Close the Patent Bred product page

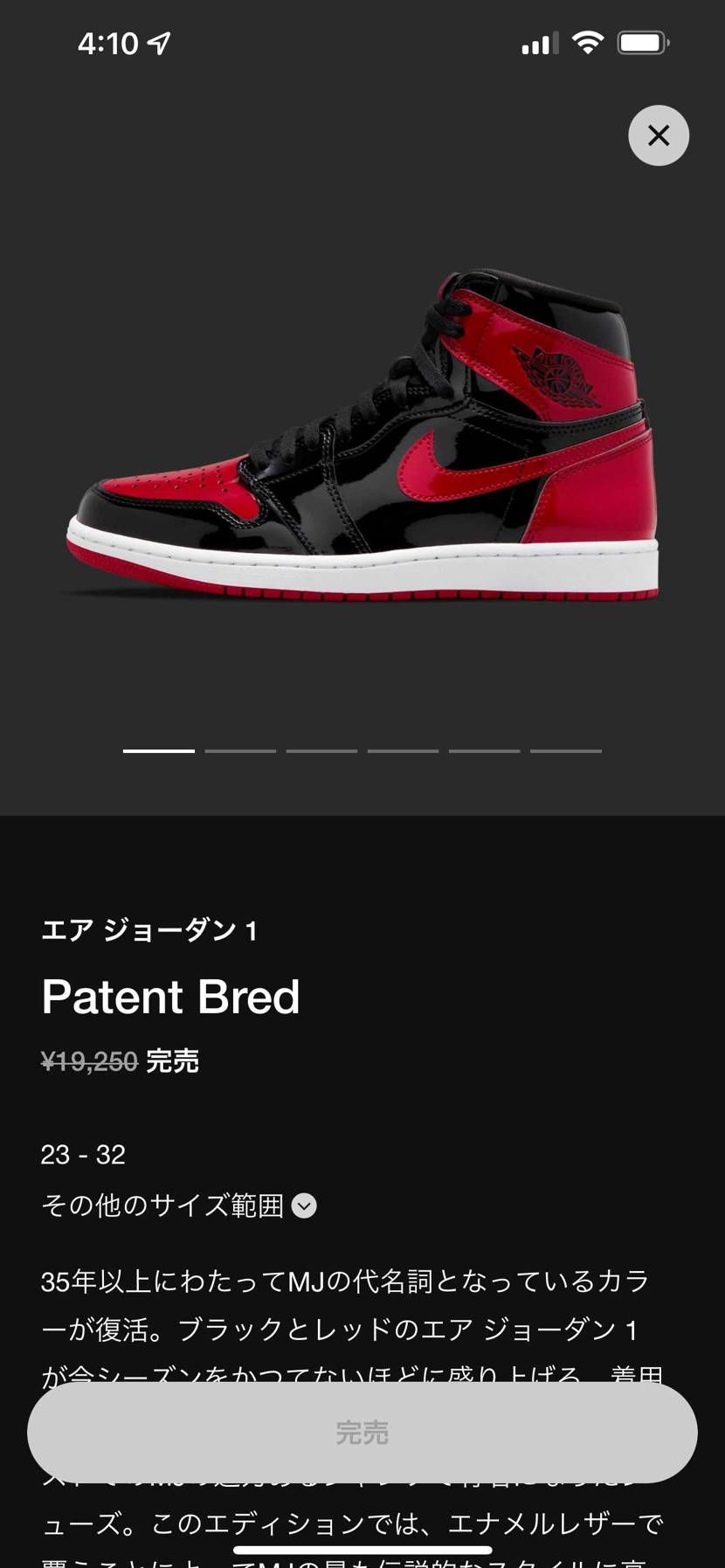click(659, 135)
